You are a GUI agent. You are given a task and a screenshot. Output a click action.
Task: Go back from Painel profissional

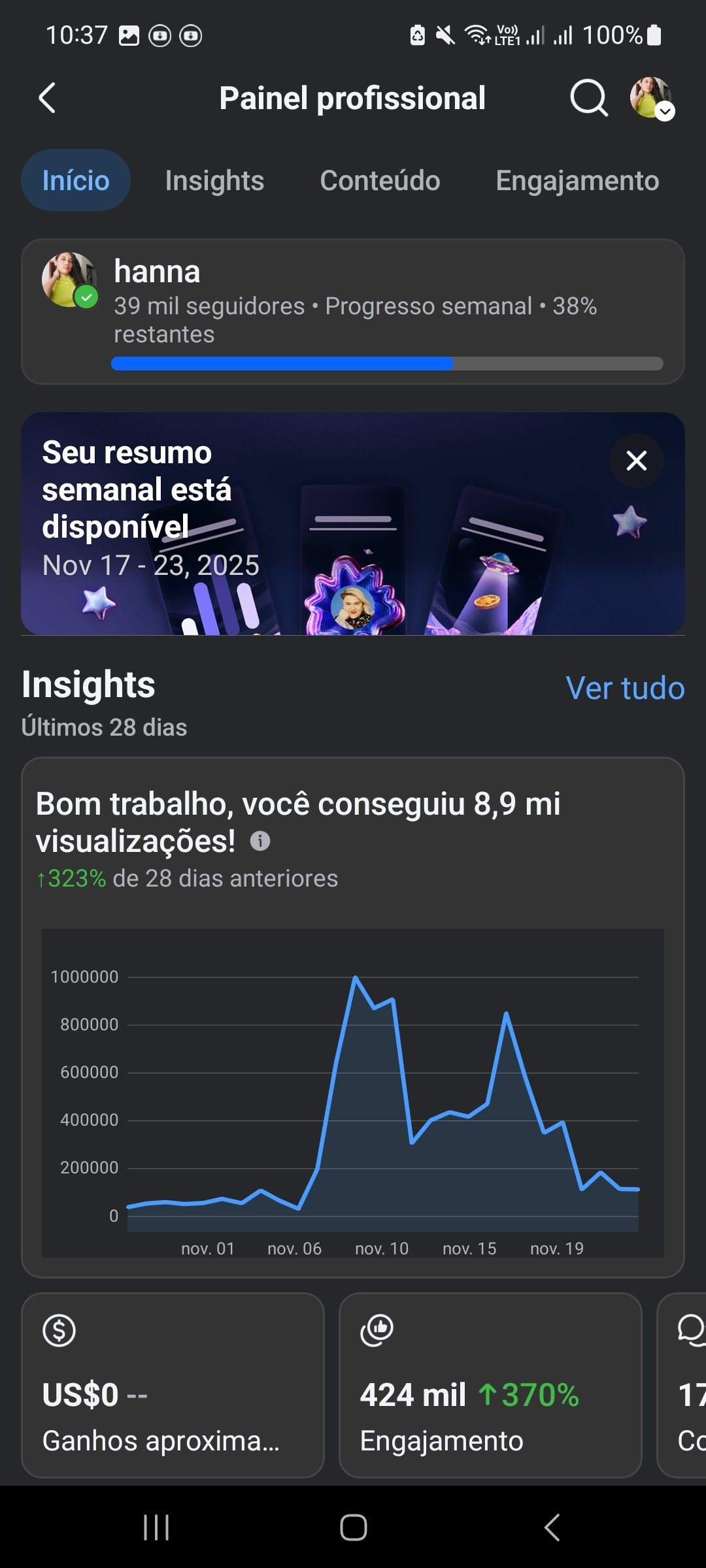point(47,99)
